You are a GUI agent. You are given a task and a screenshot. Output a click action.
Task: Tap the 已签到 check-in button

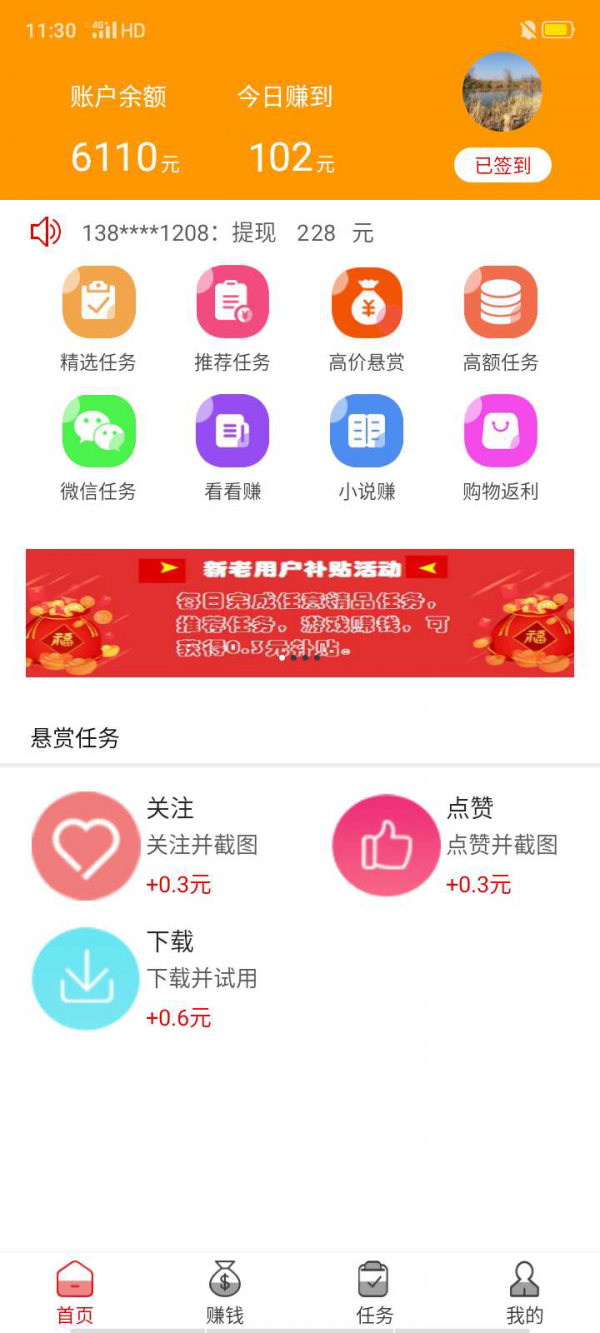tap(502, 165)
